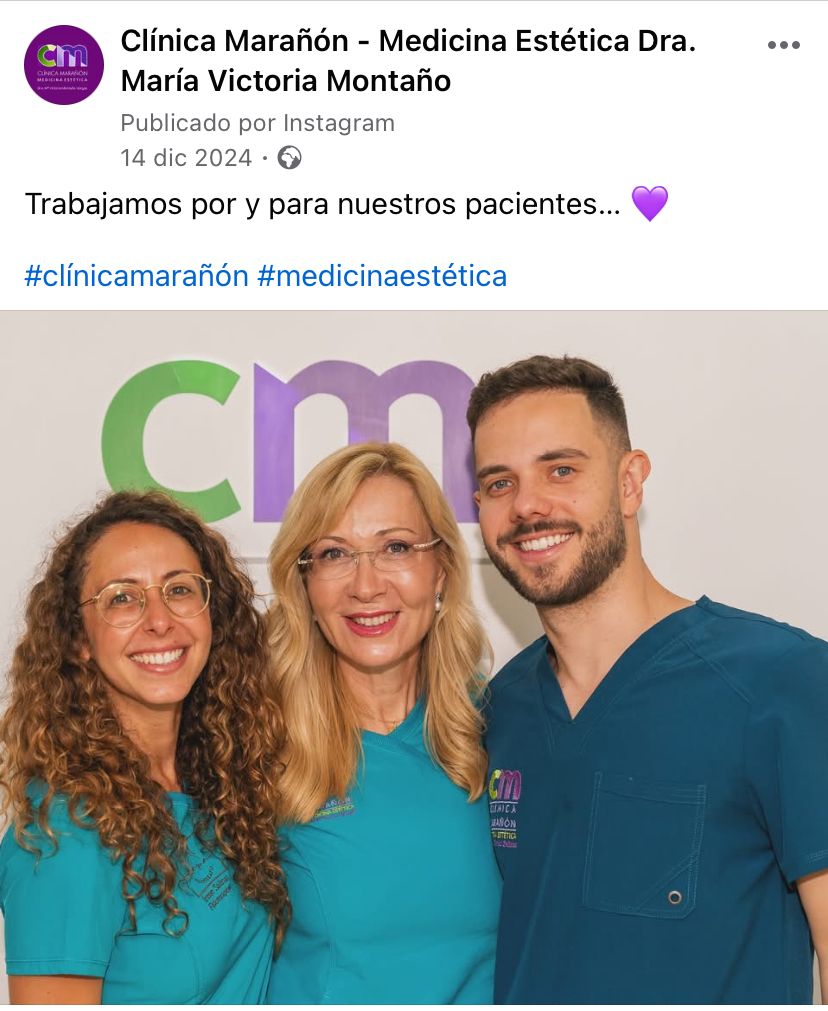Open the post photo in full view

[414, 660]
